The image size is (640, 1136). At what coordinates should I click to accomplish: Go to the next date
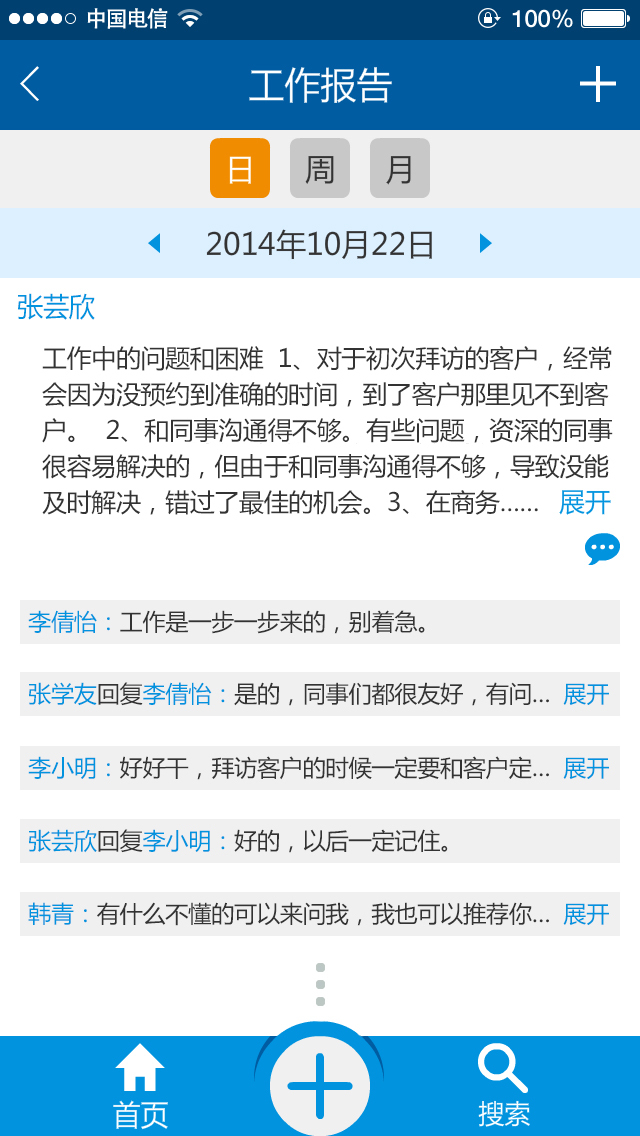click(x=486, y=243)
